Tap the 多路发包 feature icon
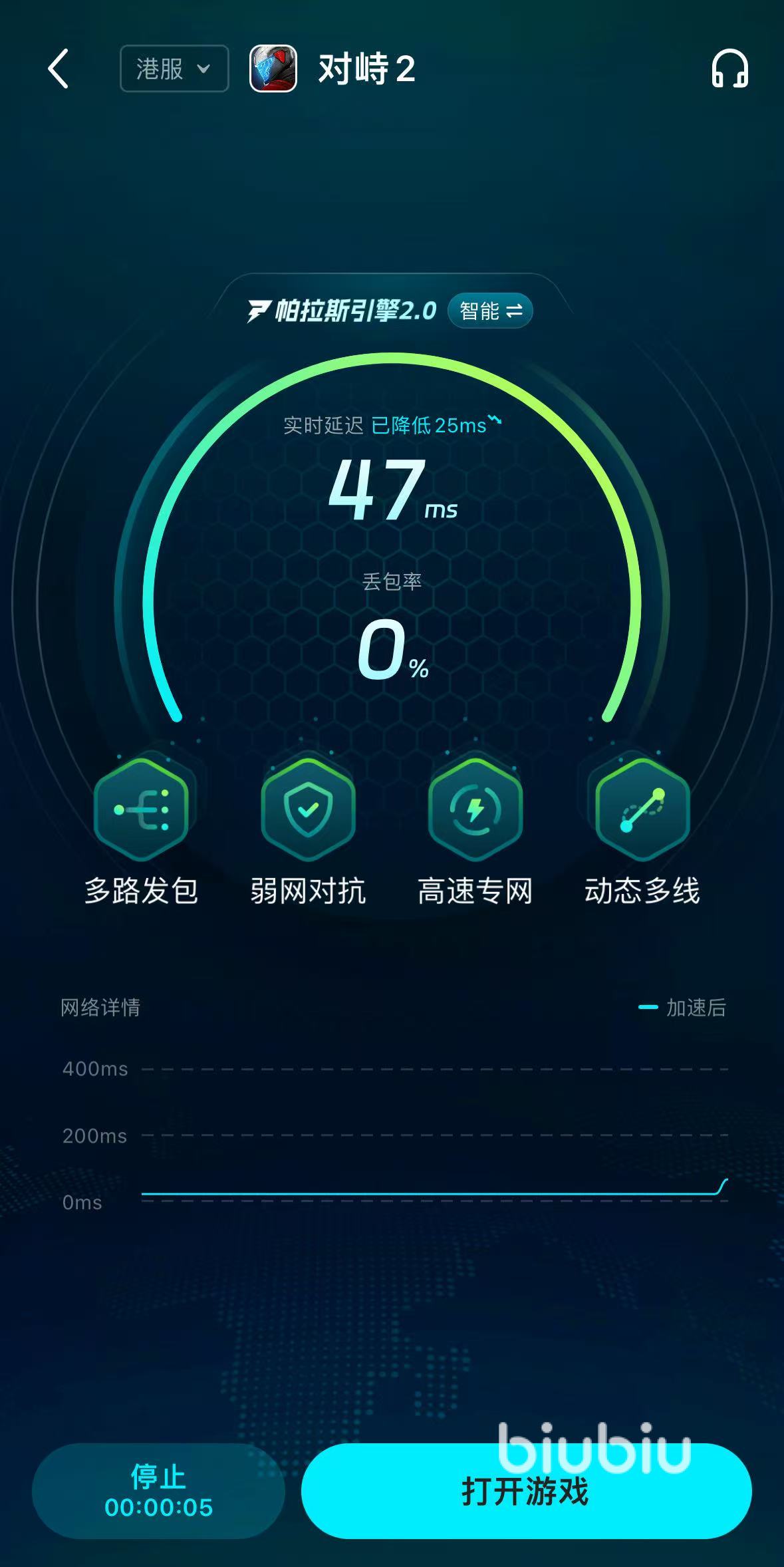The image size is (784, 1567). (x=141, y=809)
